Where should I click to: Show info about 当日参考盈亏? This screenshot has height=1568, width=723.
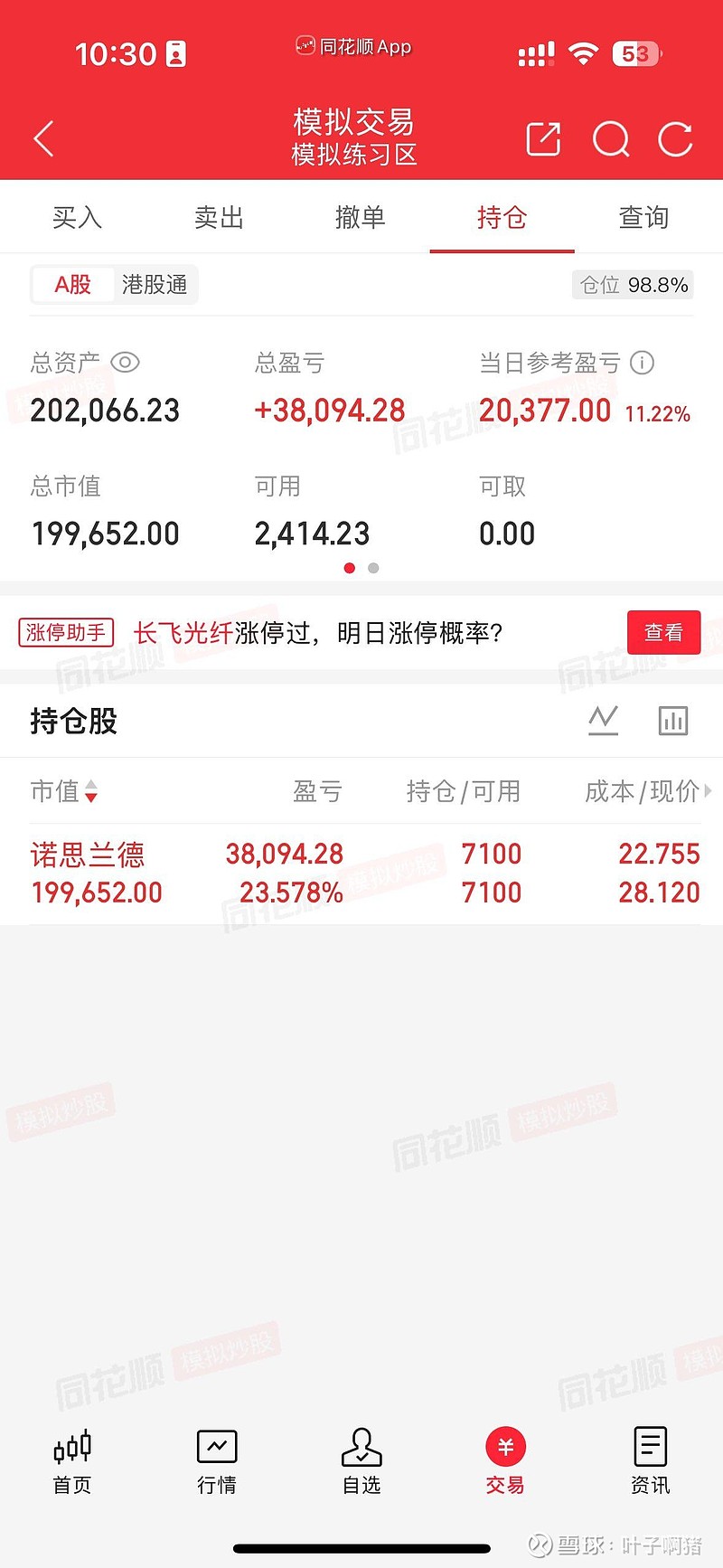pyautogui.click(x=642, y=363)
